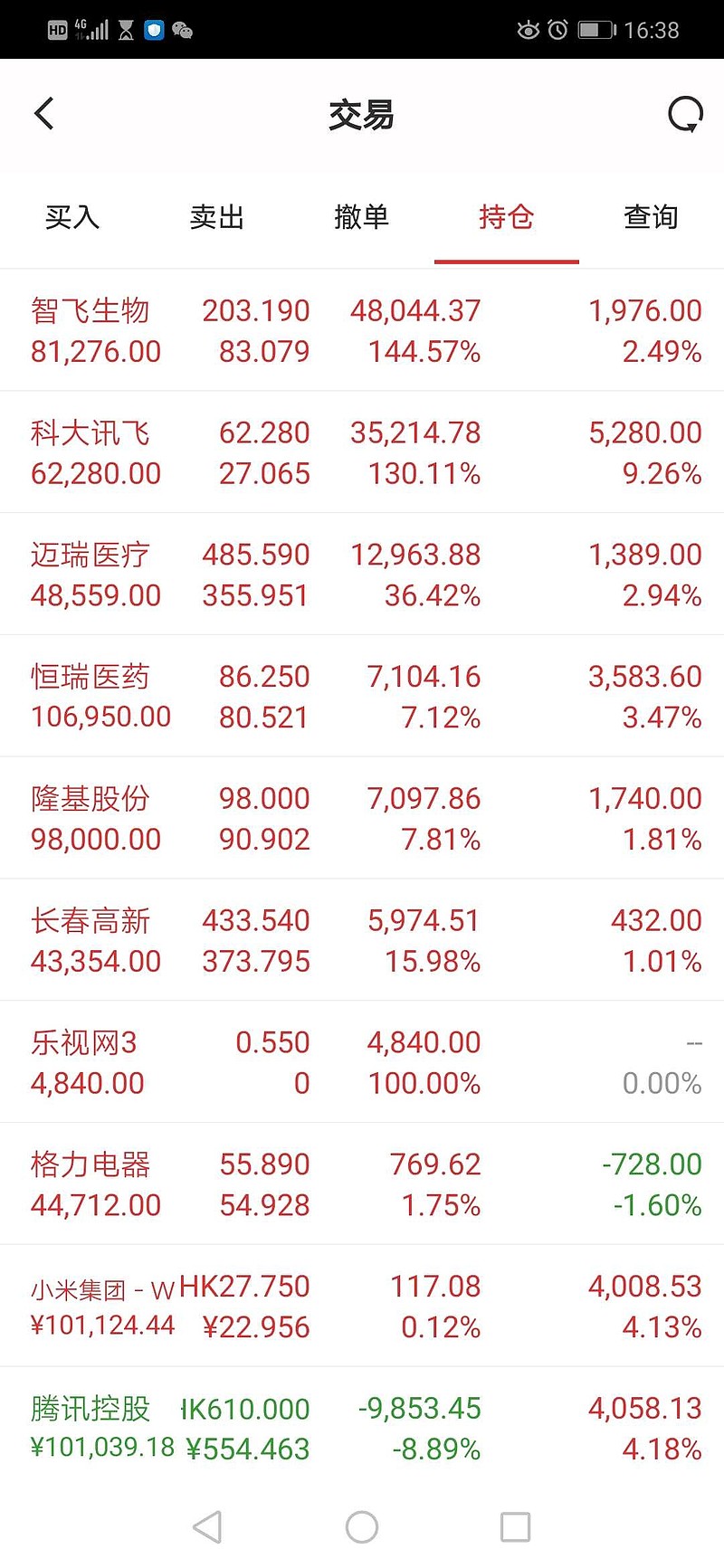Go back from the 交易 screen
724x1568 pixels.
pos(44,114)
